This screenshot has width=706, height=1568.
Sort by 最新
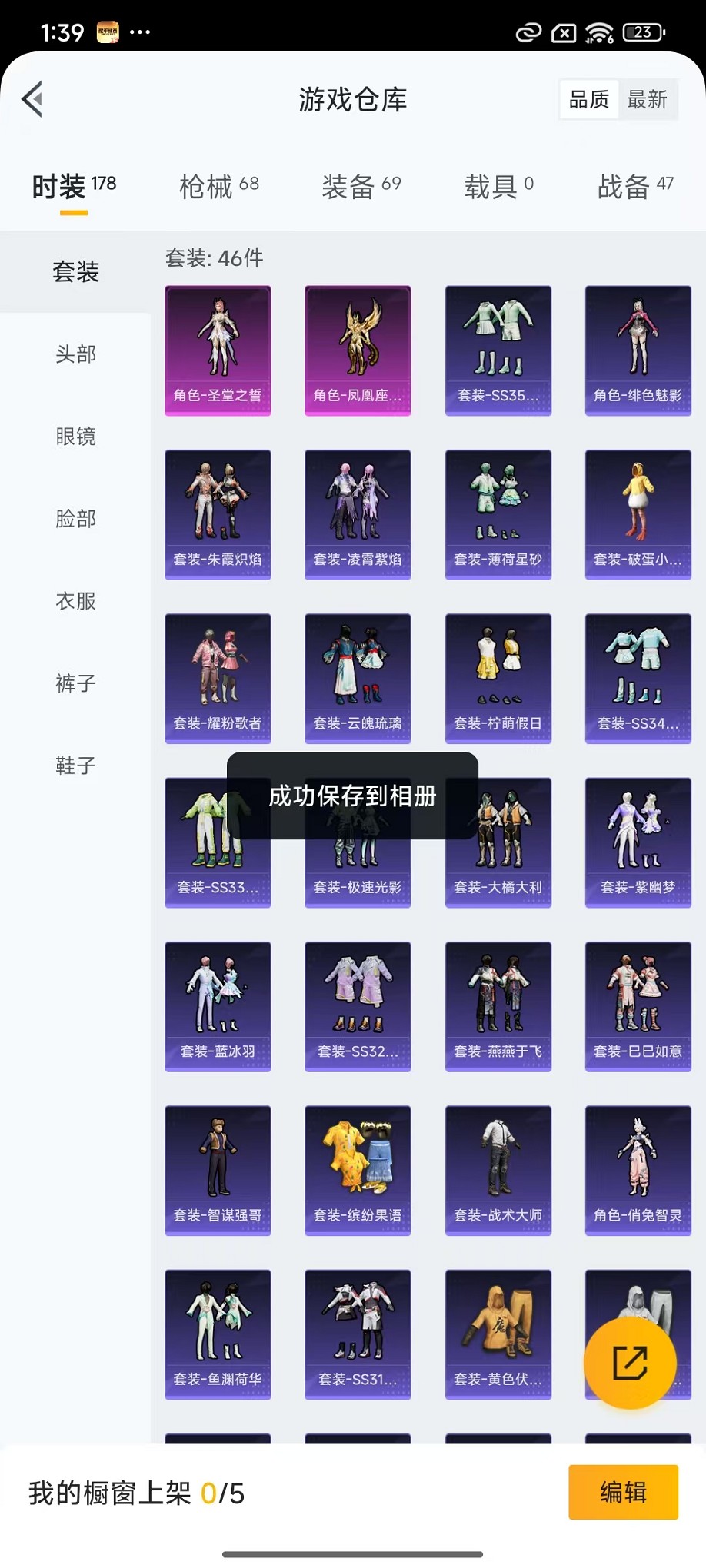point(647,99)
